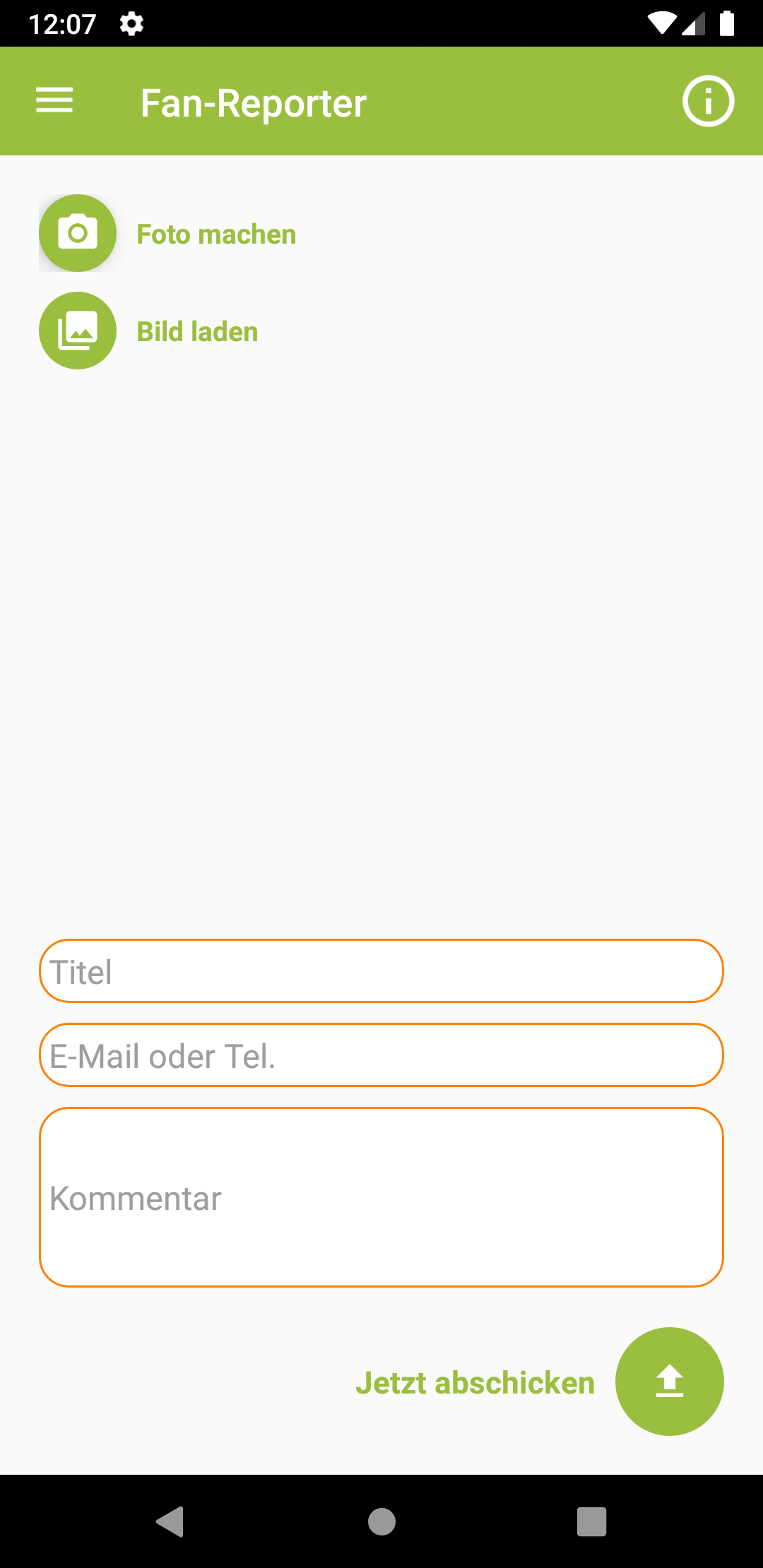This screenshot has height=1568, width=763.
Task: Go back using the system back button
Action: click(170, 1521)
